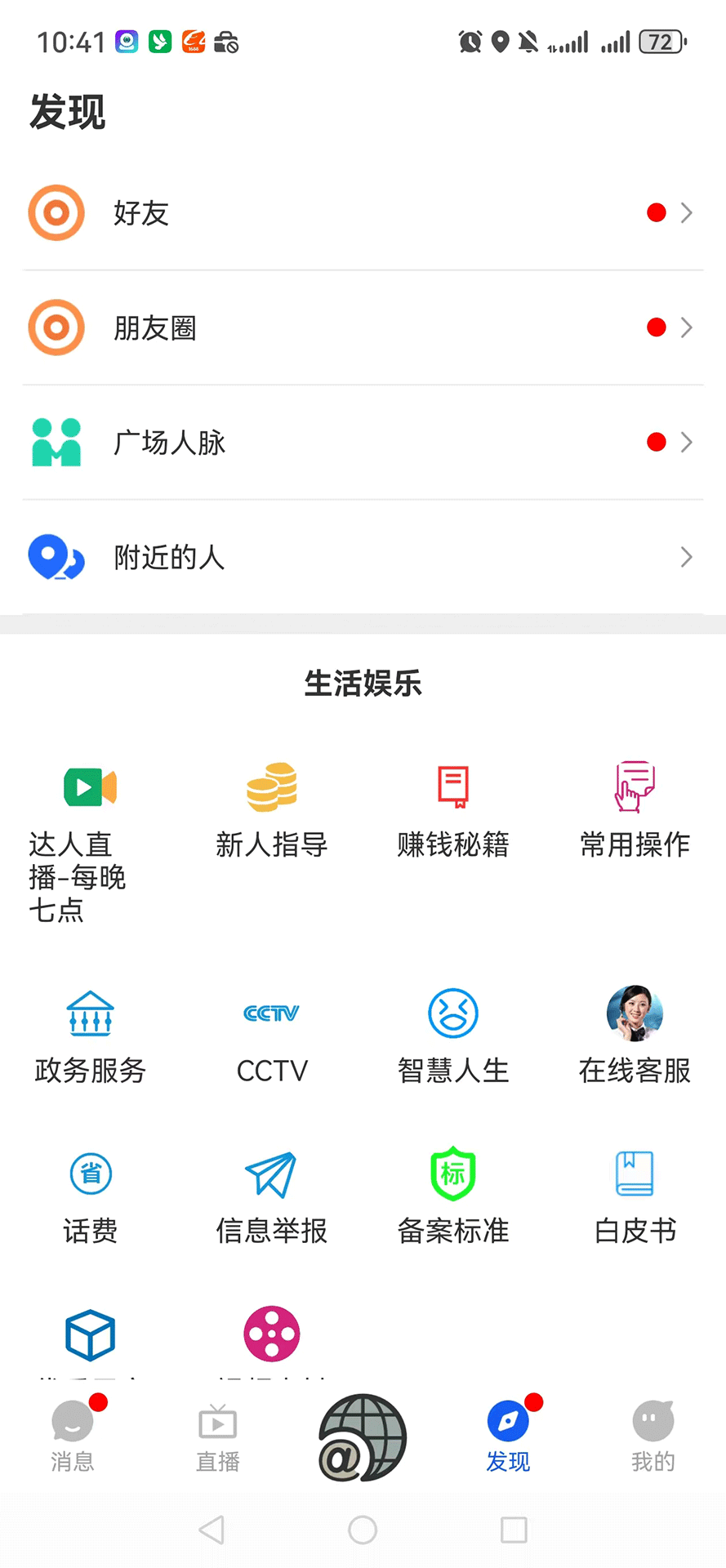Expand the 附近的人 row chevron

tap(686, 557)
